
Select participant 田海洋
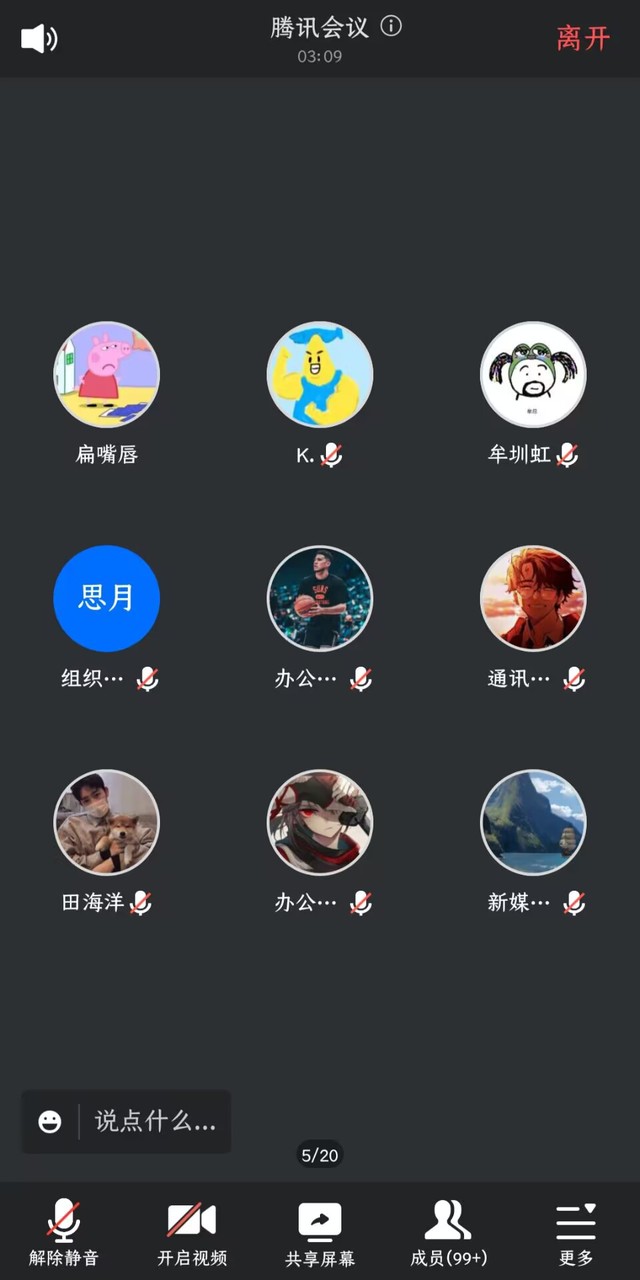point(106,822)
